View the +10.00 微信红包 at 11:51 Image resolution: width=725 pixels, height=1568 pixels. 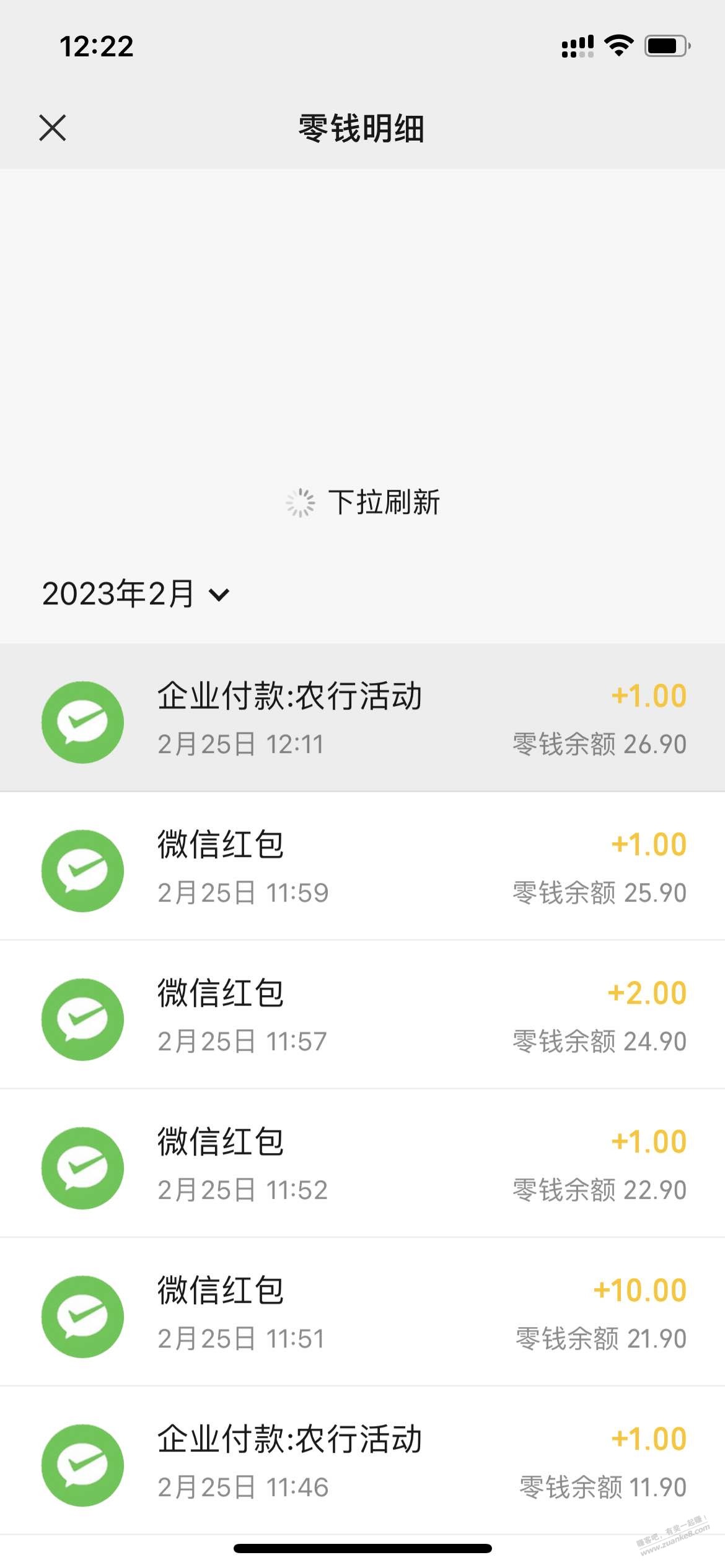coord(362,1312)
